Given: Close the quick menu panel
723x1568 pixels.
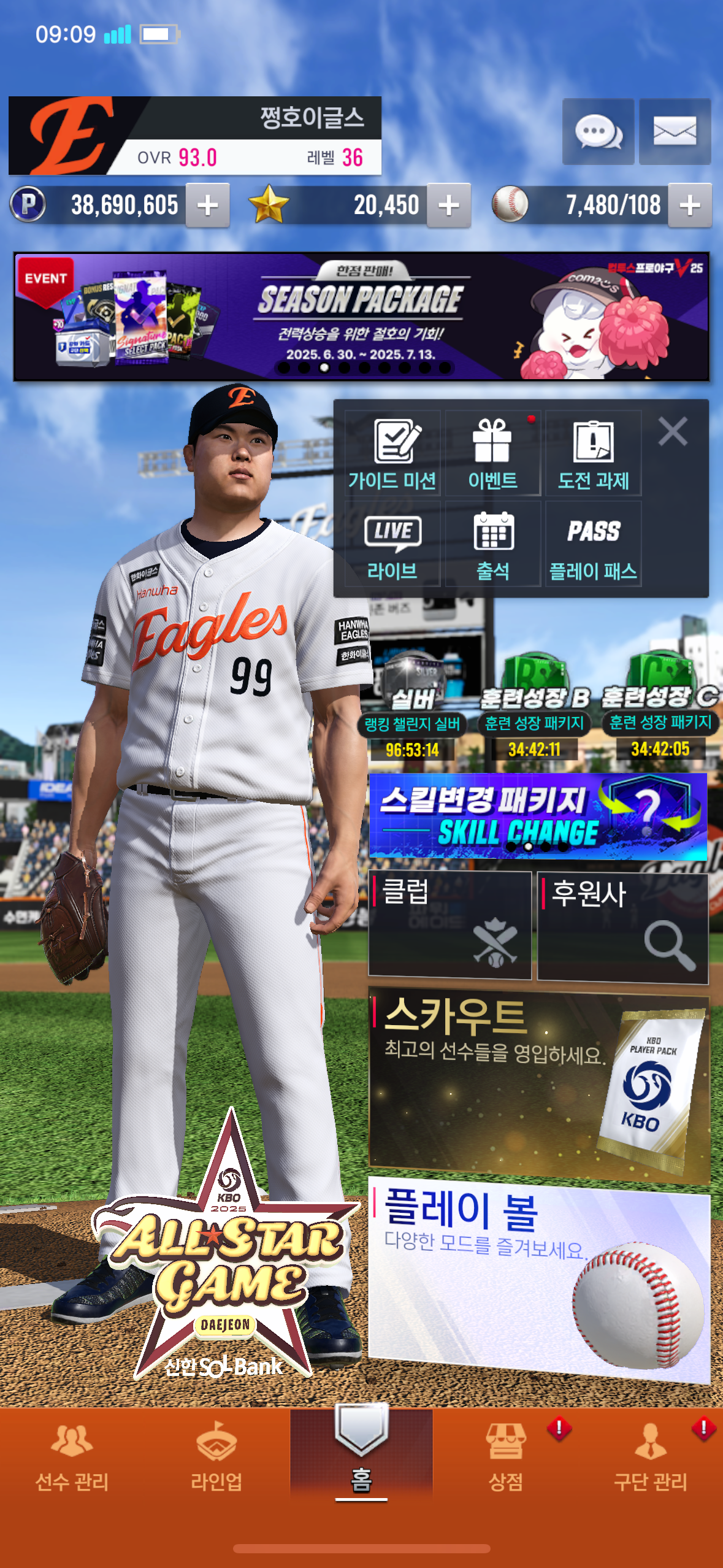Looking at the screenshot, I should pos(673,431).
